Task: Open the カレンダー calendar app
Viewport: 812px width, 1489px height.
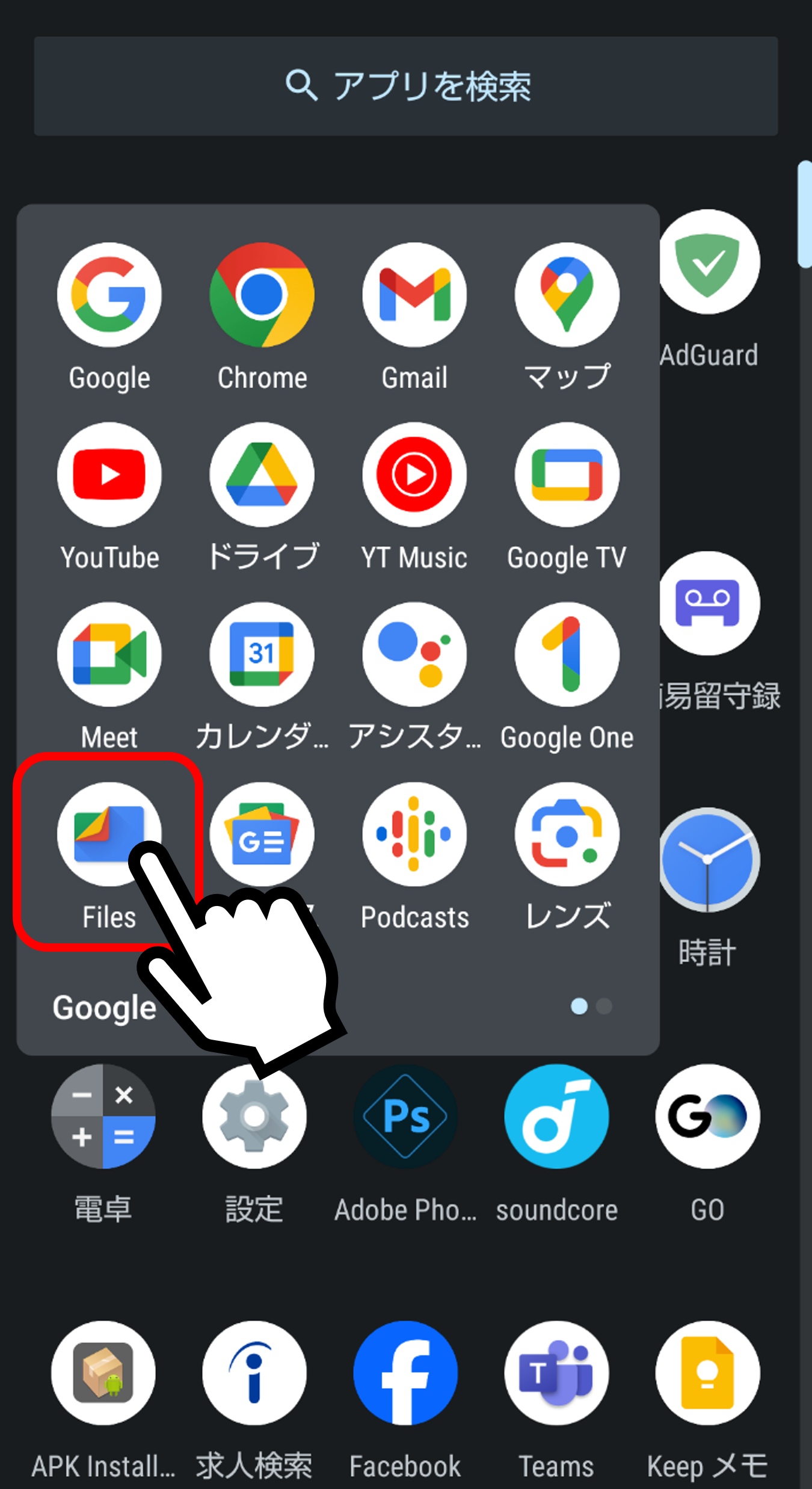Action: [x=262, y=654]
